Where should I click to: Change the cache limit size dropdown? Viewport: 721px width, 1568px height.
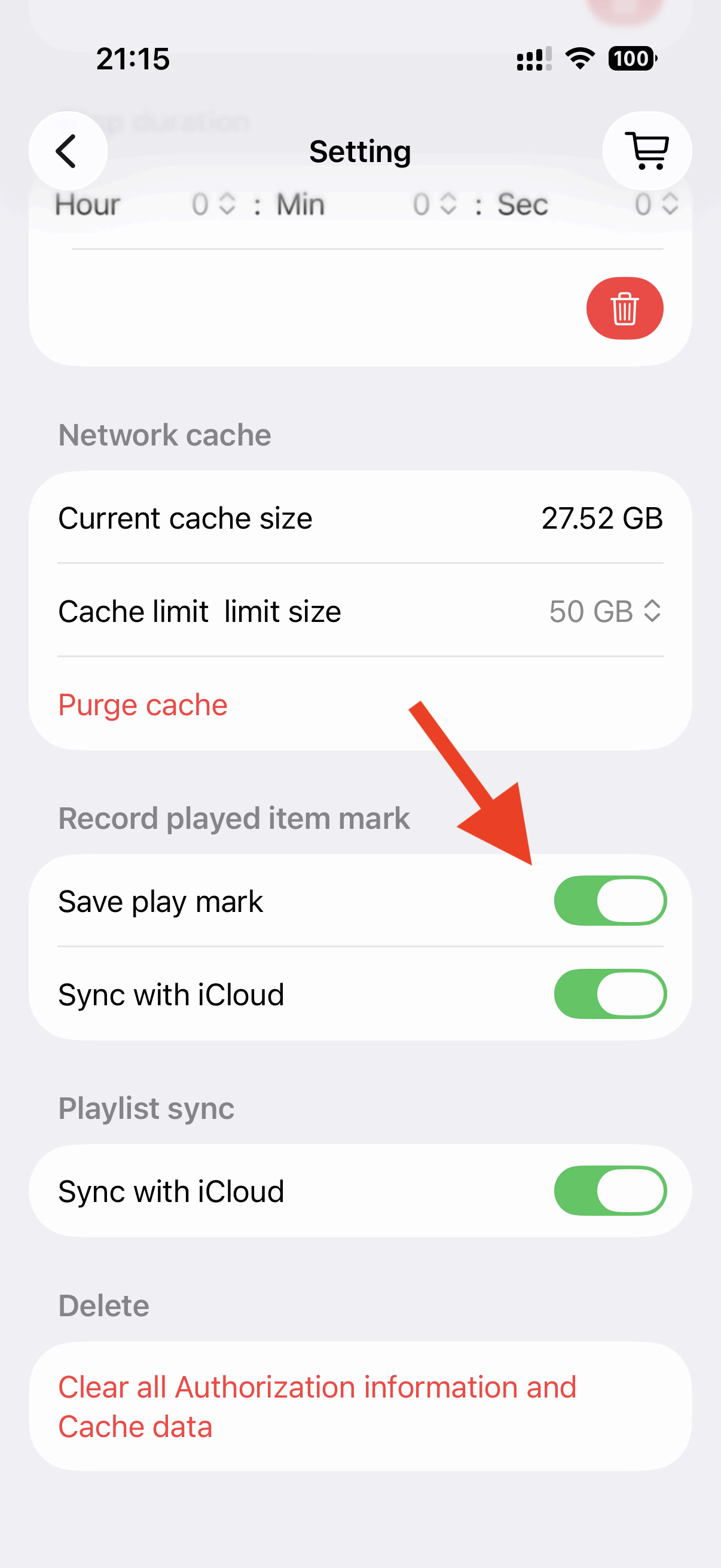pyautogui.click(x=604, y=611)
